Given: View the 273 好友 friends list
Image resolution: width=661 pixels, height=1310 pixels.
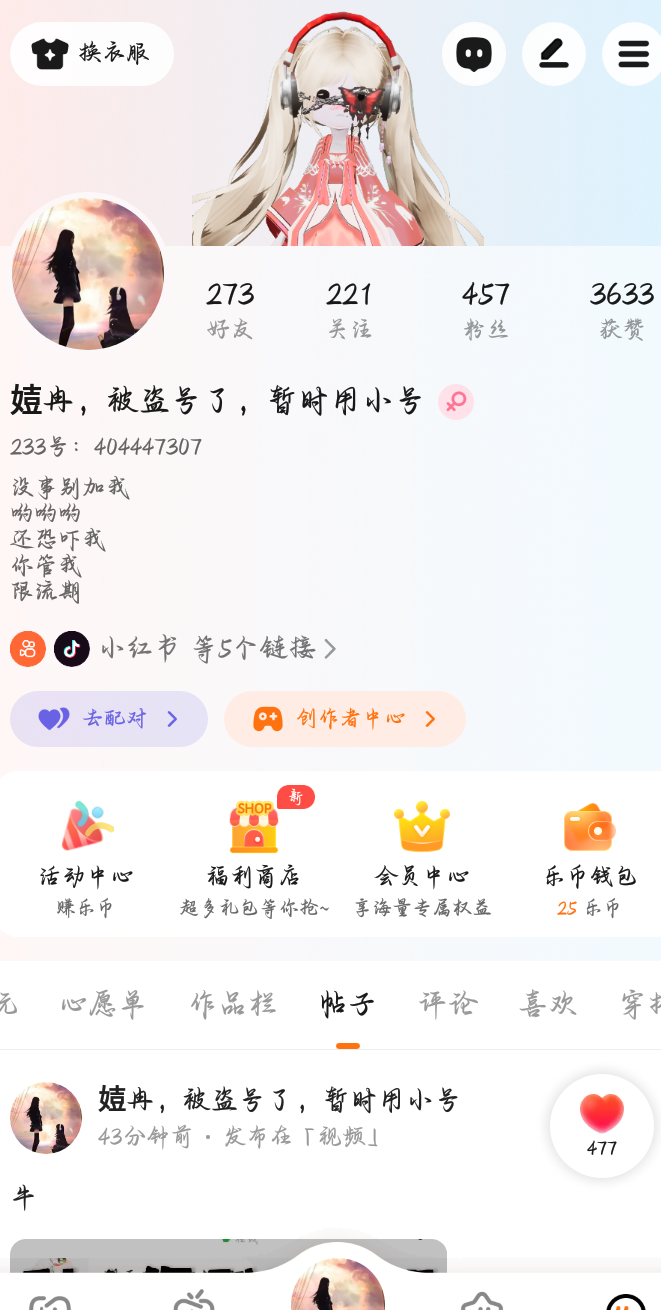Looking at the screenshot, I should pyautogui.click(x=230, y=309).
